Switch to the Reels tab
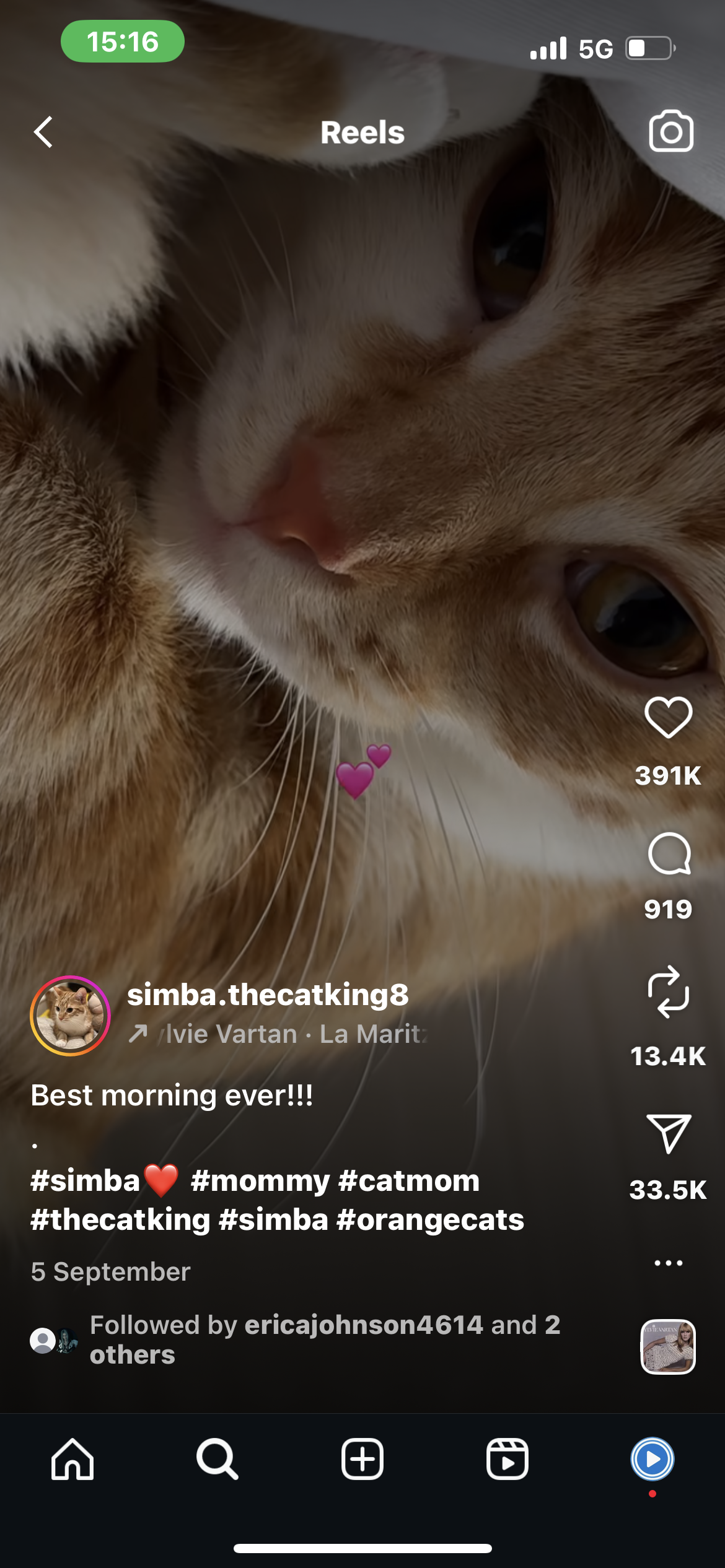 coord(507,1459)
